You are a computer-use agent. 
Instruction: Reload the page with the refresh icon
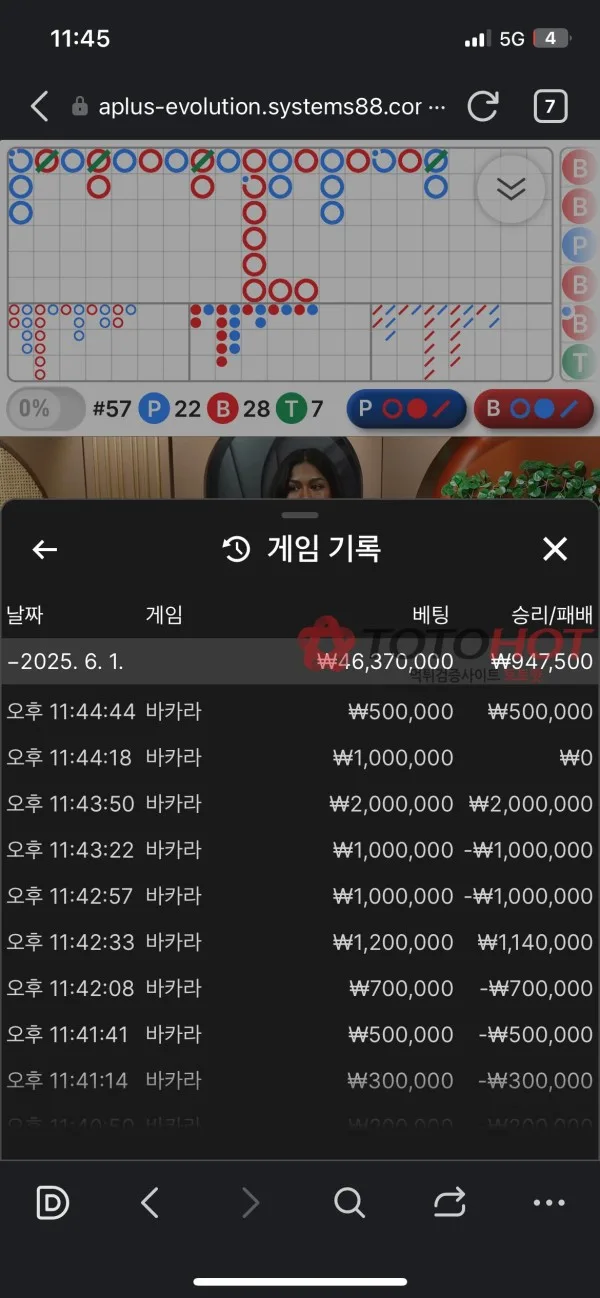coord(483,106)
